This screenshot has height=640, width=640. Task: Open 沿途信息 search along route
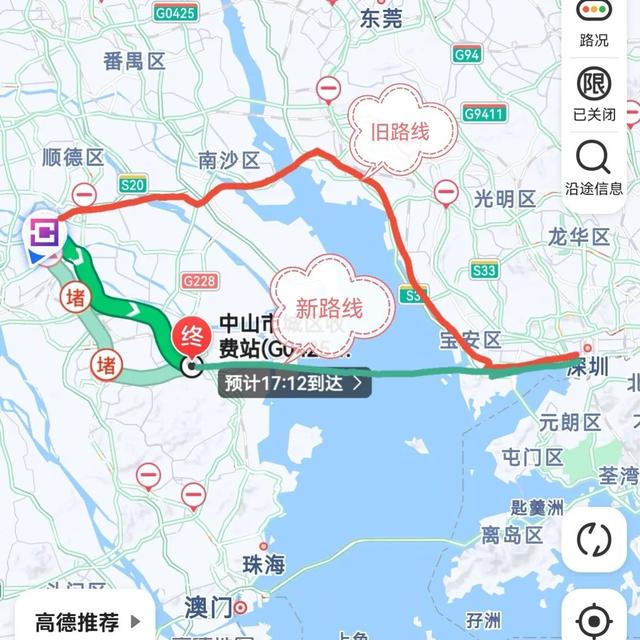coord(593,165)
